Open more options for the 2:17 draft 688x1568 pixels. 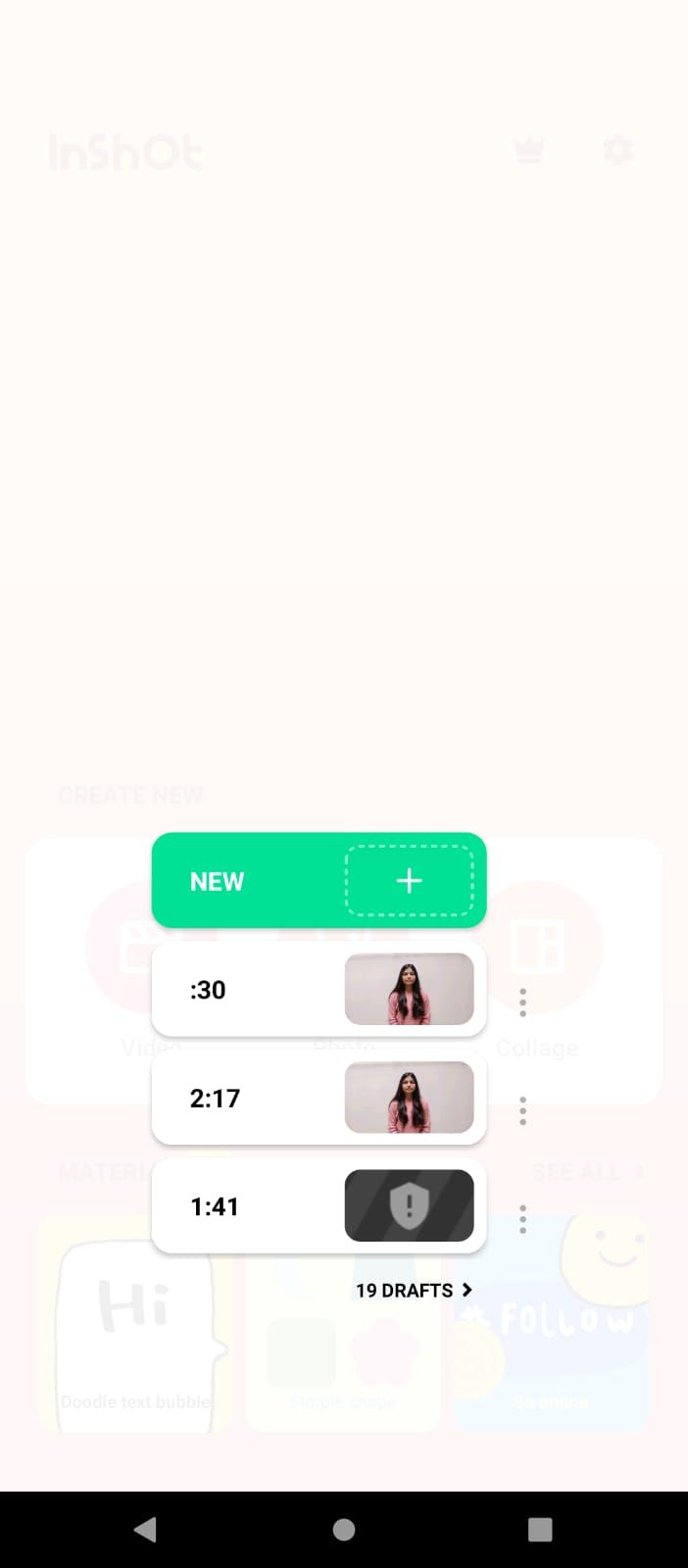522,1110
